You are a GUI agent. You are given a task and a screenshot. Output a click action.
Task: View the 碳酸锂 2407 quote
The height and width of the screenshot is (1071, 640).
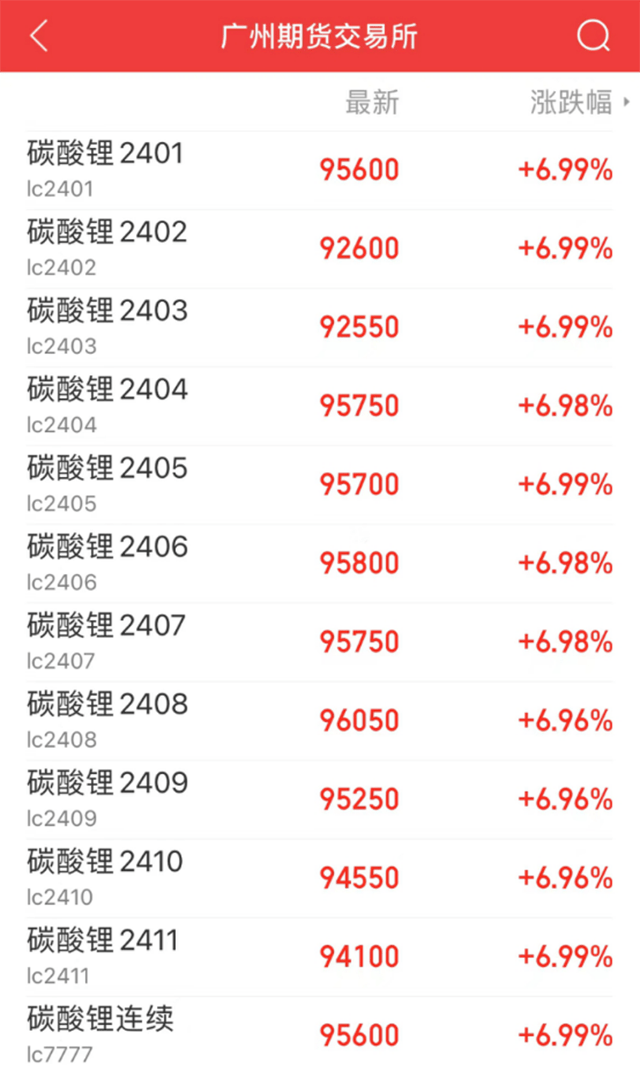pyautogui.click(x=320, y=642)
